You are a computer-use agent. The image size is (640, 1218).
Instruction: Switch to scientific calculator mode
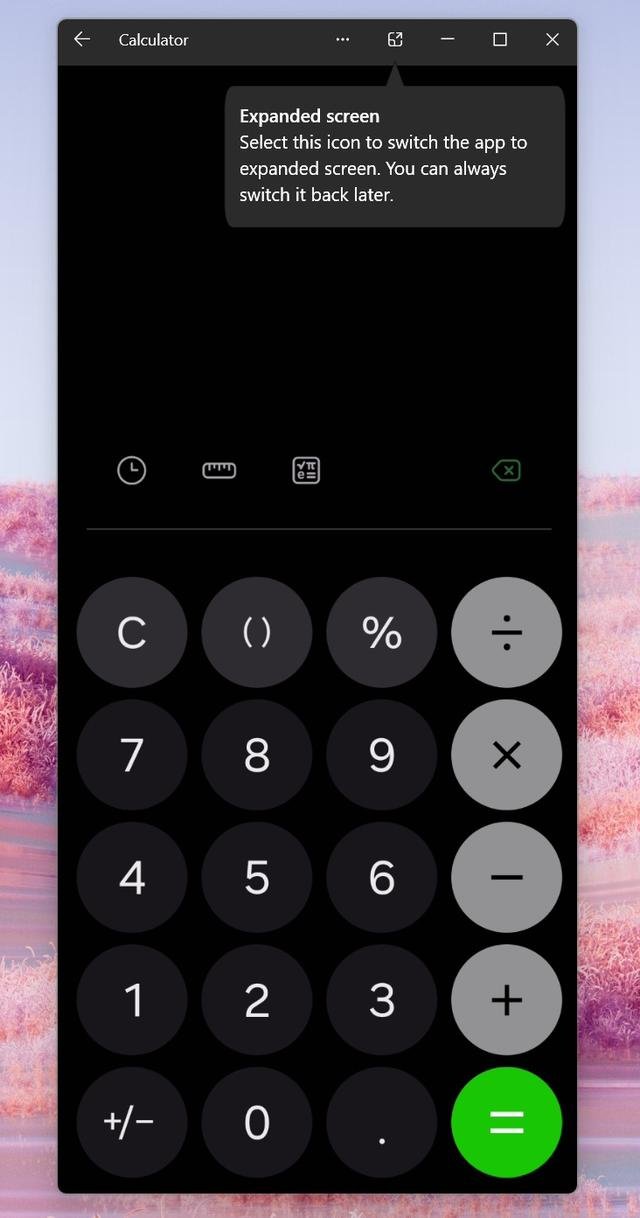306,470
